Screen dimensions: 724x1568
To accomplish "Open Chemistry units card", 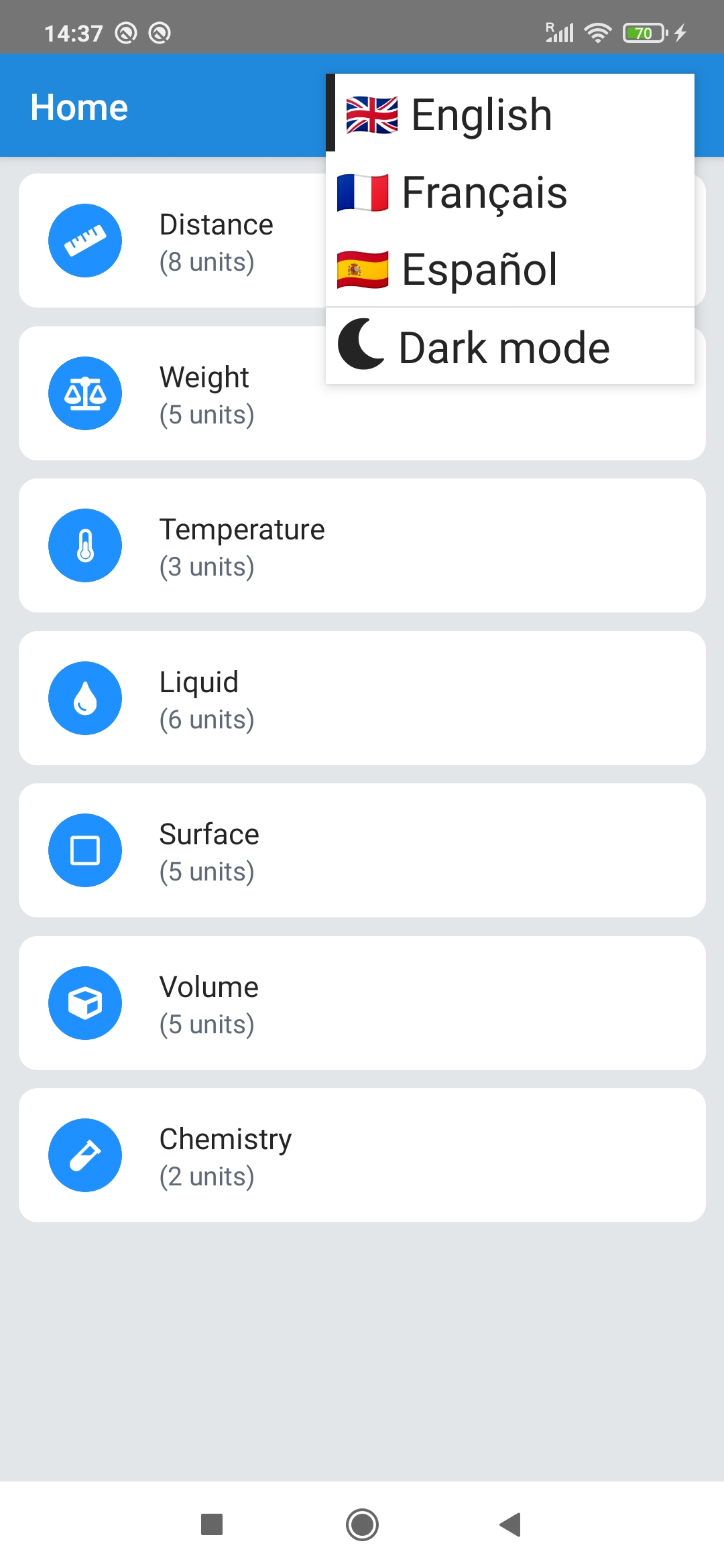I will 362,1155.
